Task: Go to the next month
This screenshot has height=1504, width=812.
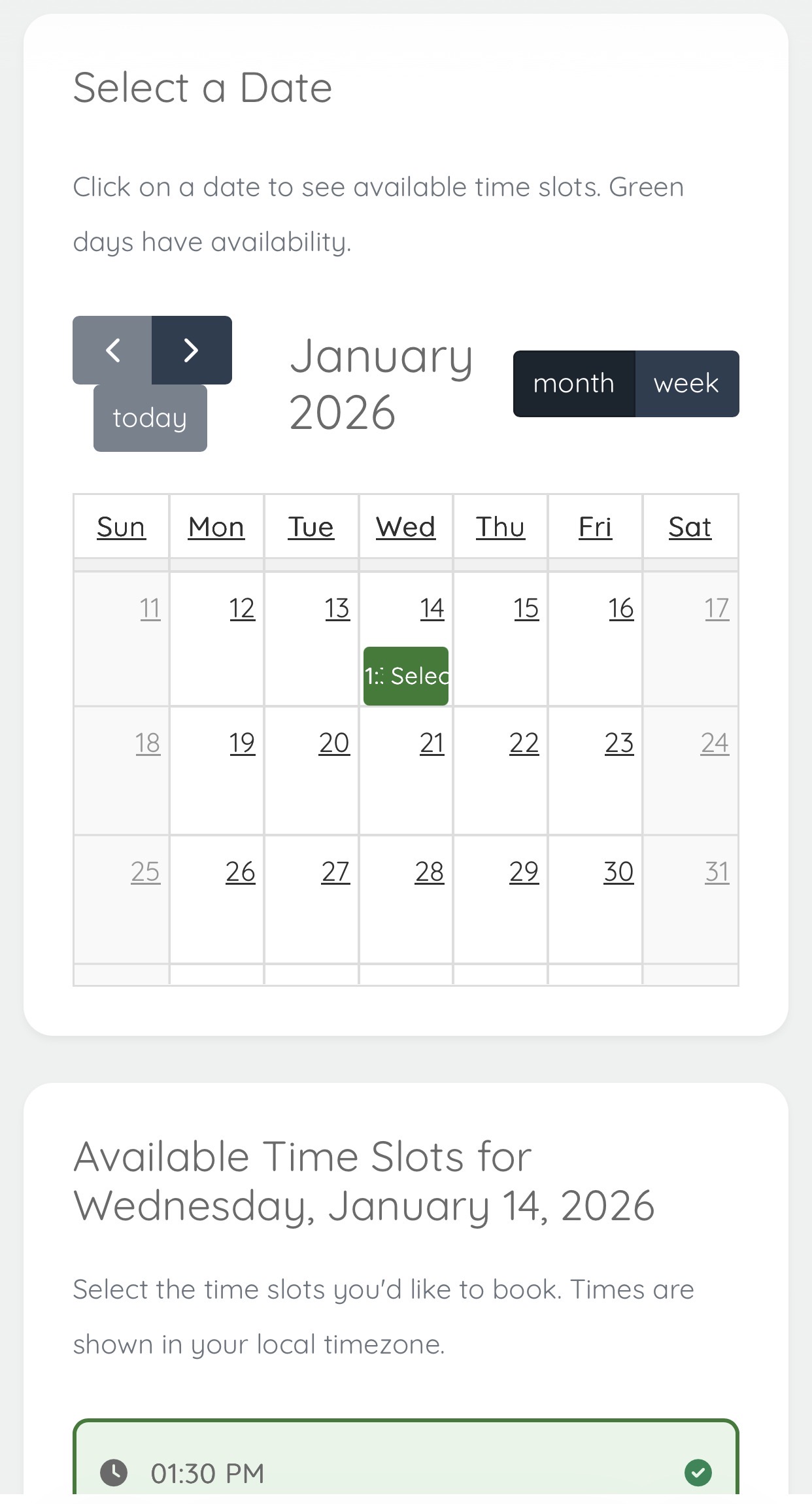Action: (191, 350)
